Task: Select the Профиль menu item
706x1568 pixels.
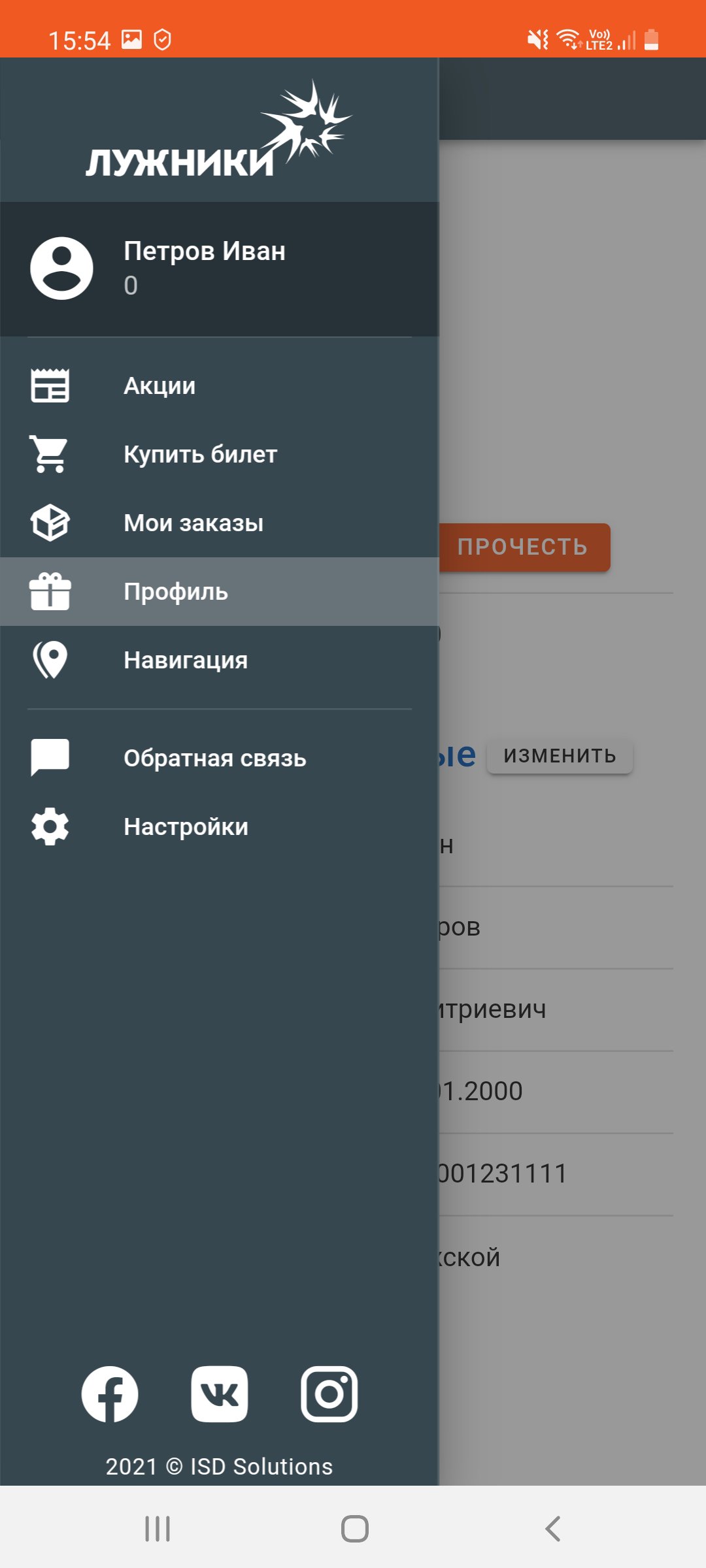Action: (x=219, y=591)
